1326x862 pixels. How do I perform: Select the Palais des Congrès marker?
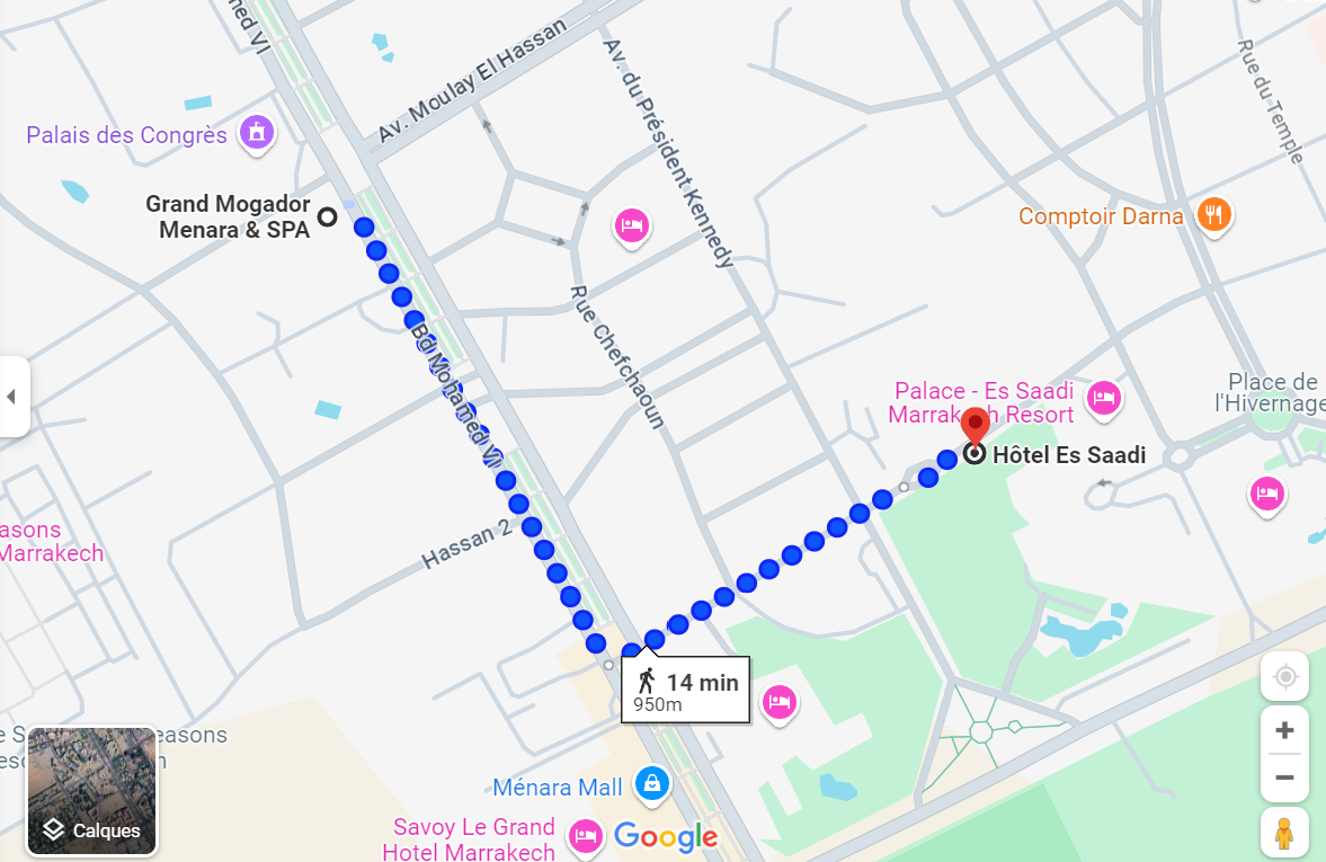tap(257, 132)
